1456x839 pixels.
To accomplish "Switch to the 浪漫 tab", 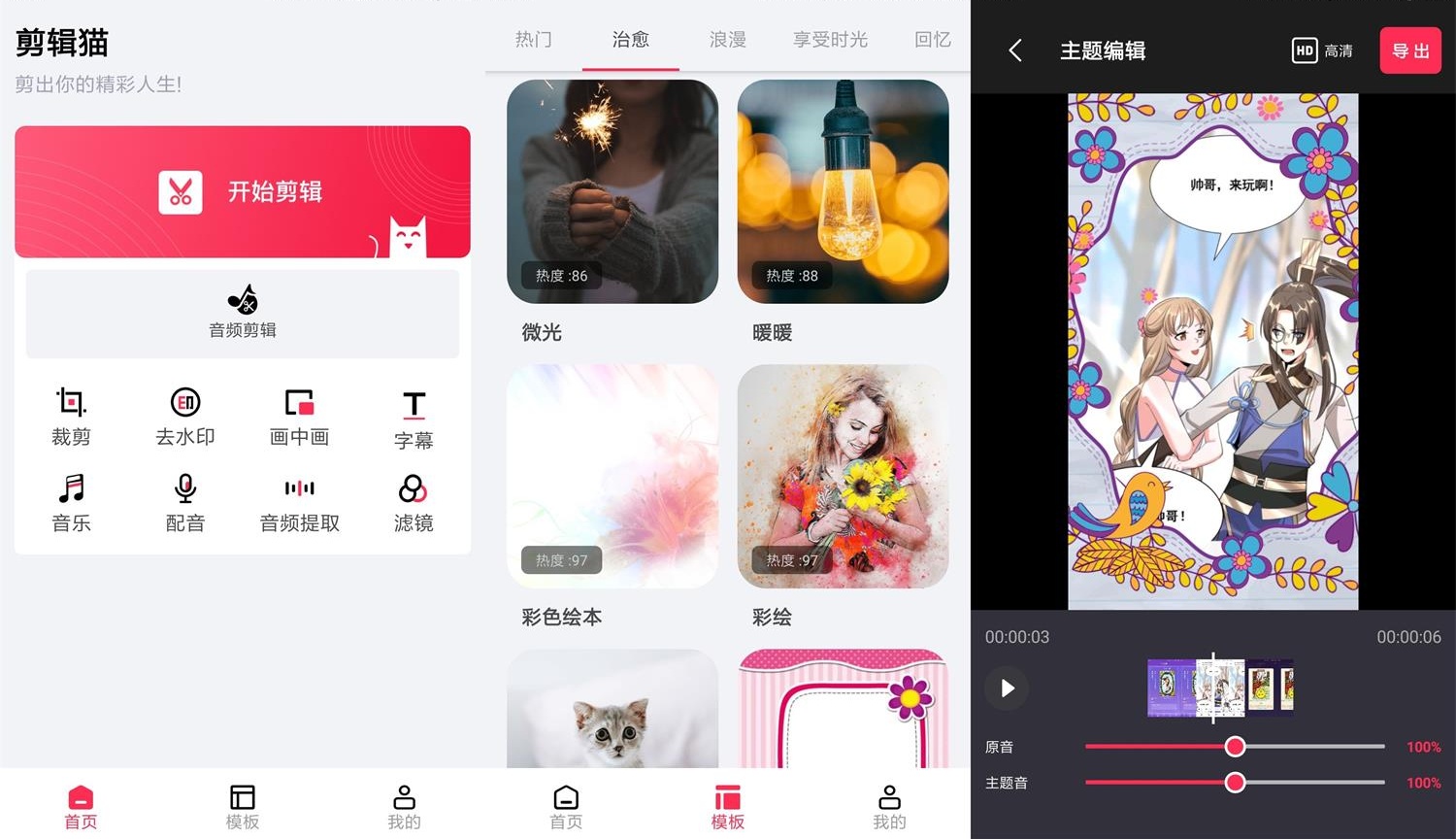I will pyautogui.click(x=727, y=40).
